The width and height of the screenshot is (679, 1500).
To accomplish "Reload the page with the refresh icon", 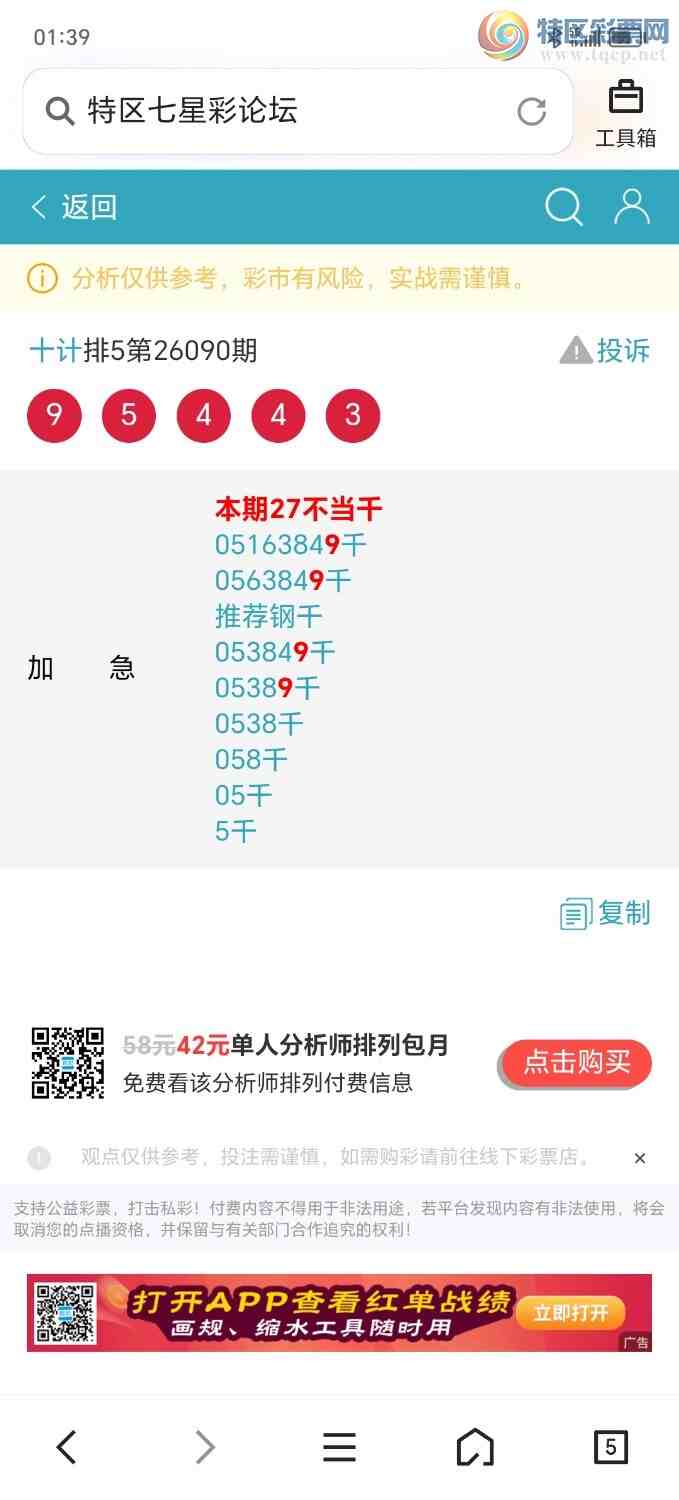I will tap(532, 111).
